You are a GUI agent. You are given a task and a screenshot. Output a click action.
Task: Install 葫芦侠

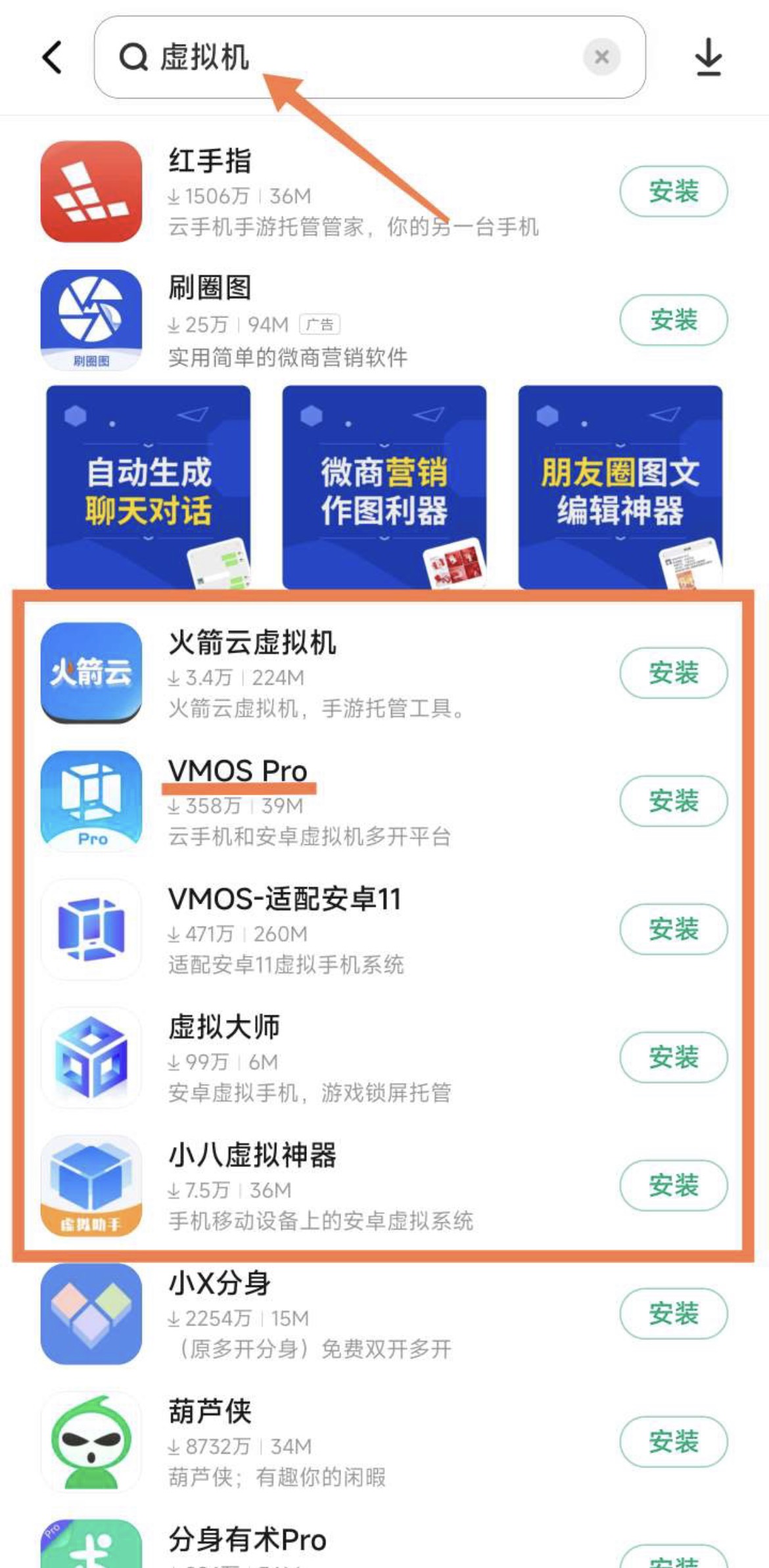pyautogui.click(x=673, y=1442)
